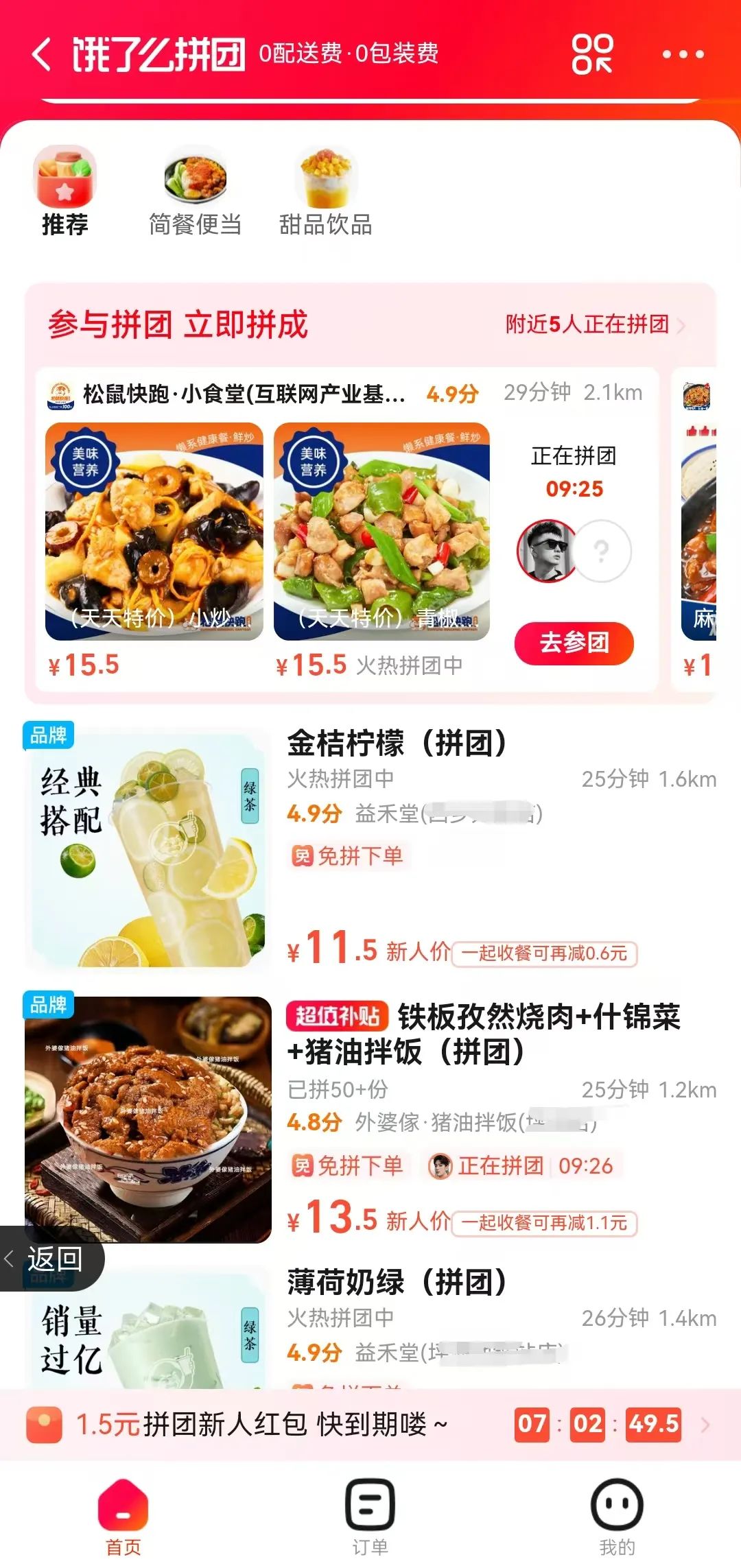Open the mini-program shortcuts icon
The height and width of the screenshot is (1568, 741).
point(591,54)
